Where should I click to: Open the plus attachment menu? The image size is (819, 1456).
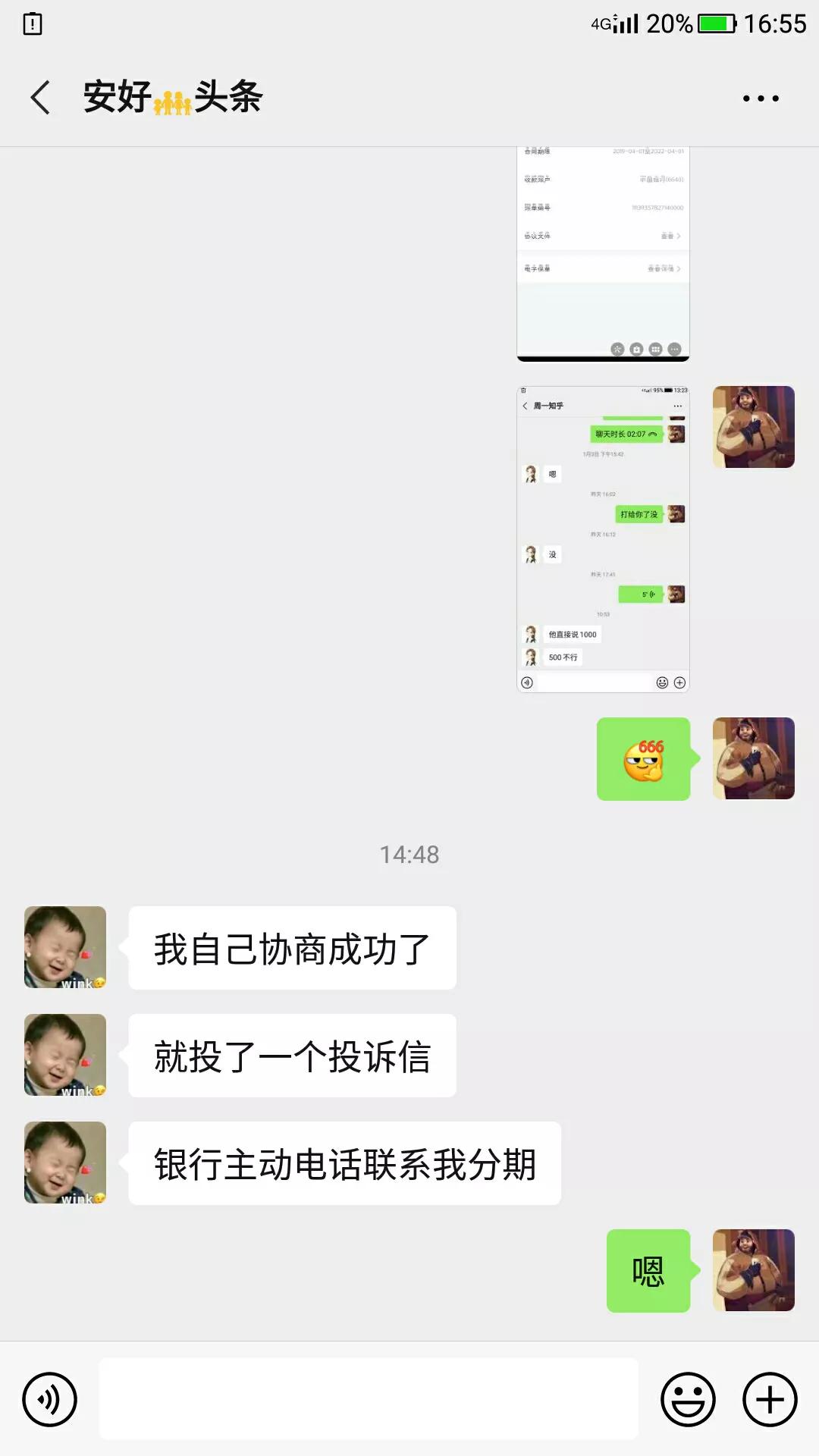tap(770, 1399)
